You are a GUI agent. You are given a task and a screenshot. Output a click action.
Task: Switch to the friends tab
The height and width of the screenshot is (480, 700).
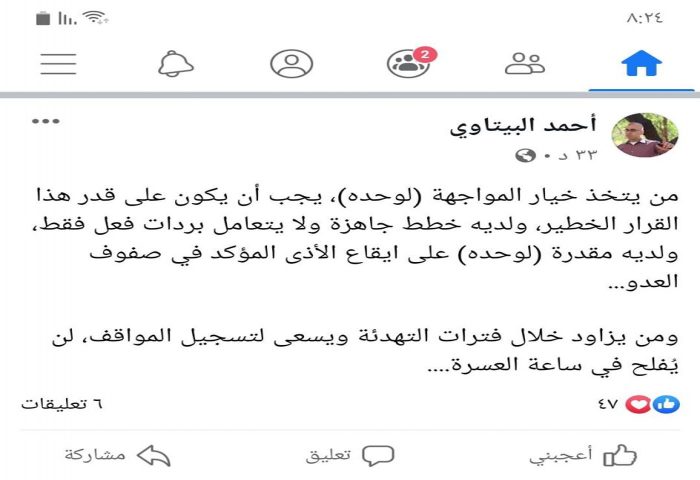(524, 64)
